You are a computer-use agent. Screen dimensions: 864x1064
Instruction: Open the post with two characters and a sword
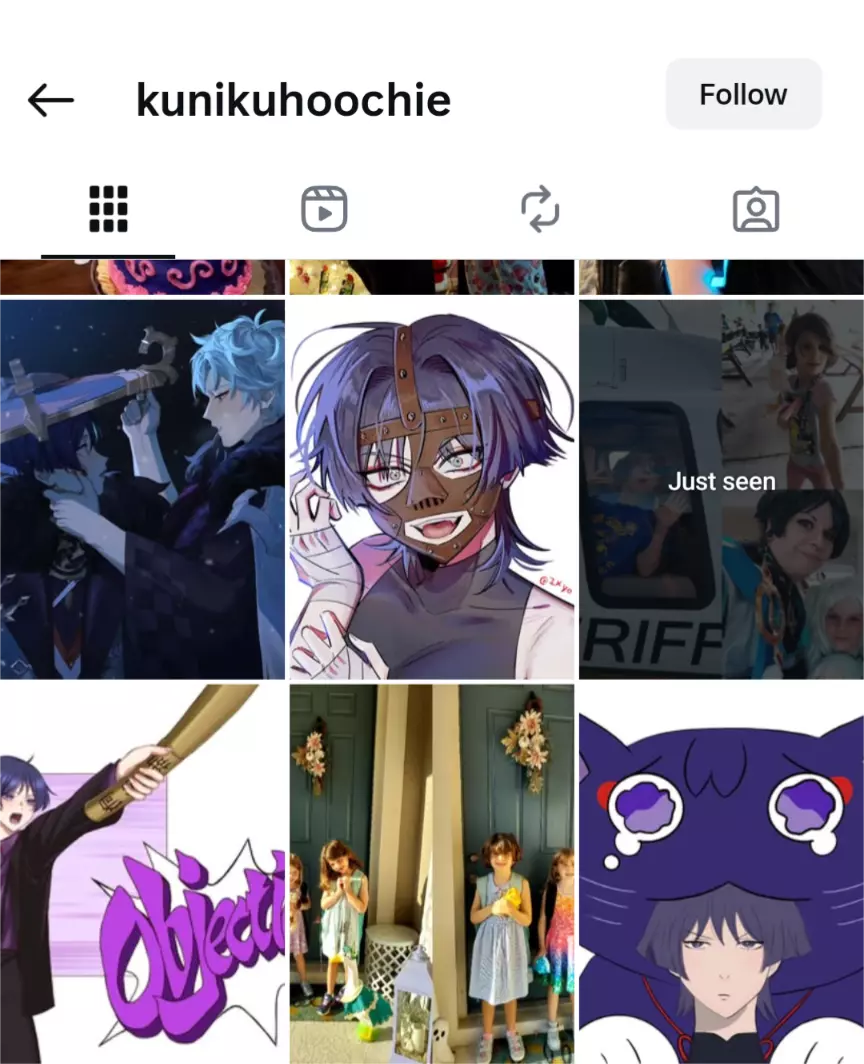[142, 488]
